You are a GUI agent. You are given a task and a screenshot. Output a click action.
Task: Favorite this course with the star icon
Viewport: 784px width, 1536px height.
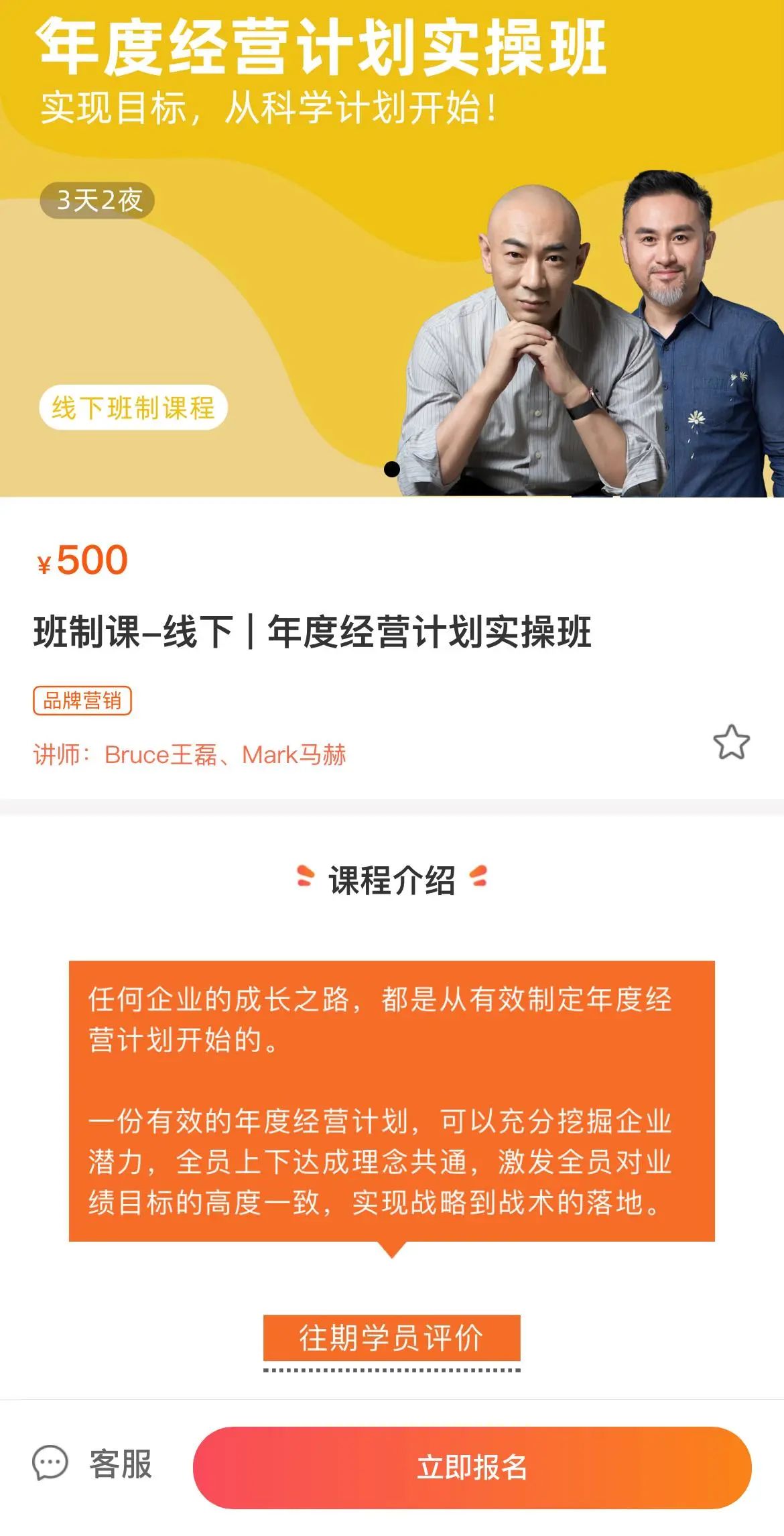click(x=731, y=742)
